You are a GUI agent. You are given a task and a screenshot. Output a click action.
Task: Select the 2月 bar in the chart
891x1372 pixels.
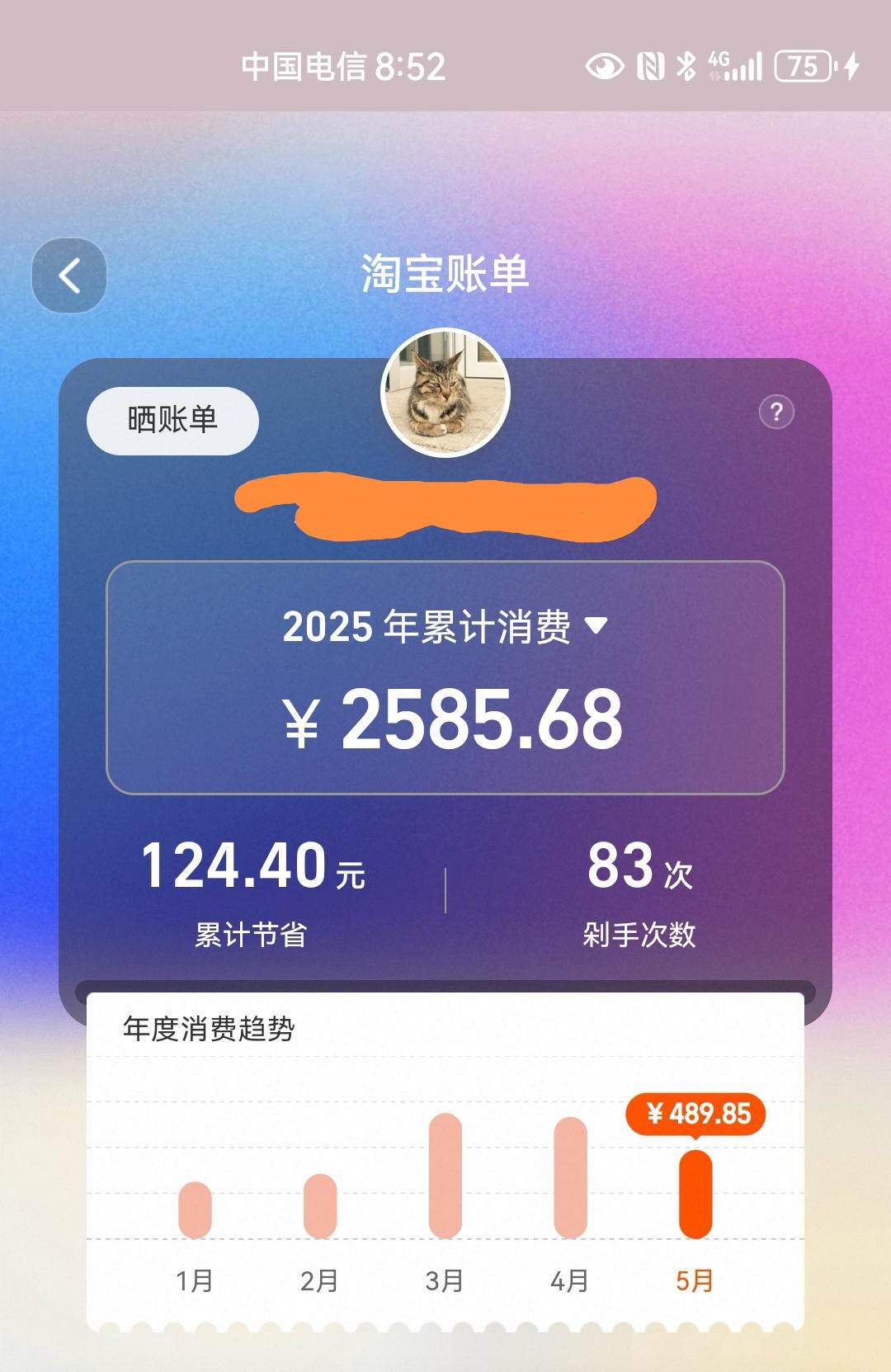pos(320,1206)
